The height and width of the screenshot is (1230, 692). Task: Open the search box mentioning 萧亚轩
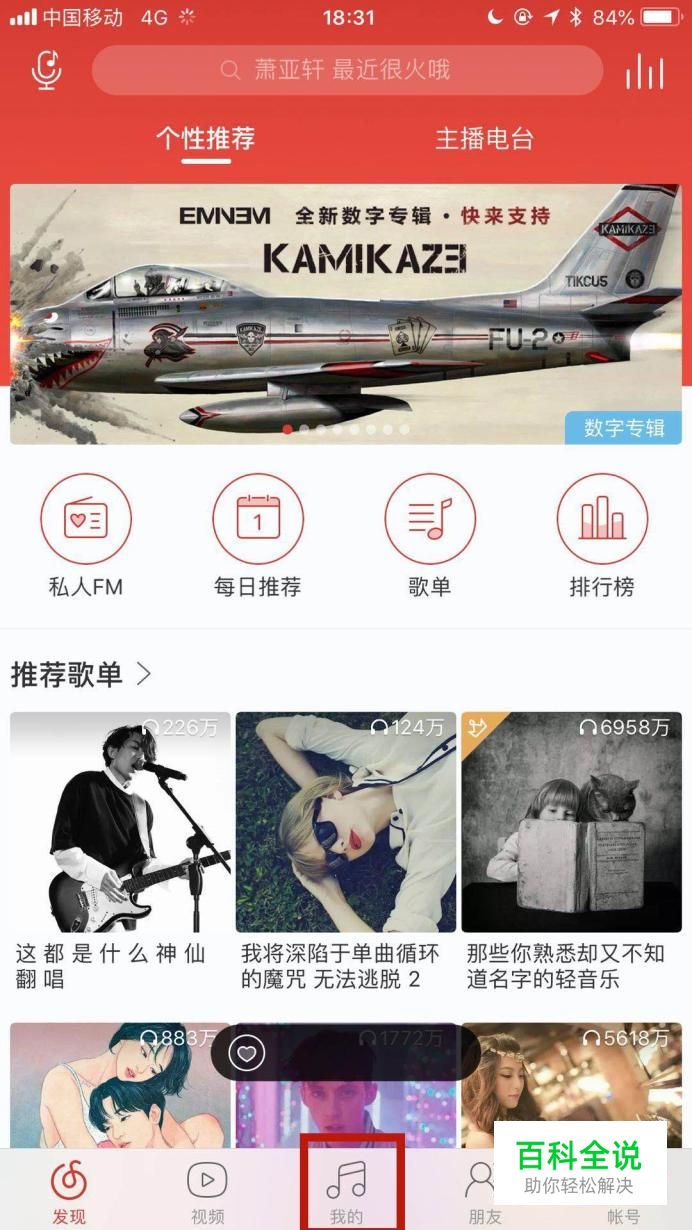(347, 70)
